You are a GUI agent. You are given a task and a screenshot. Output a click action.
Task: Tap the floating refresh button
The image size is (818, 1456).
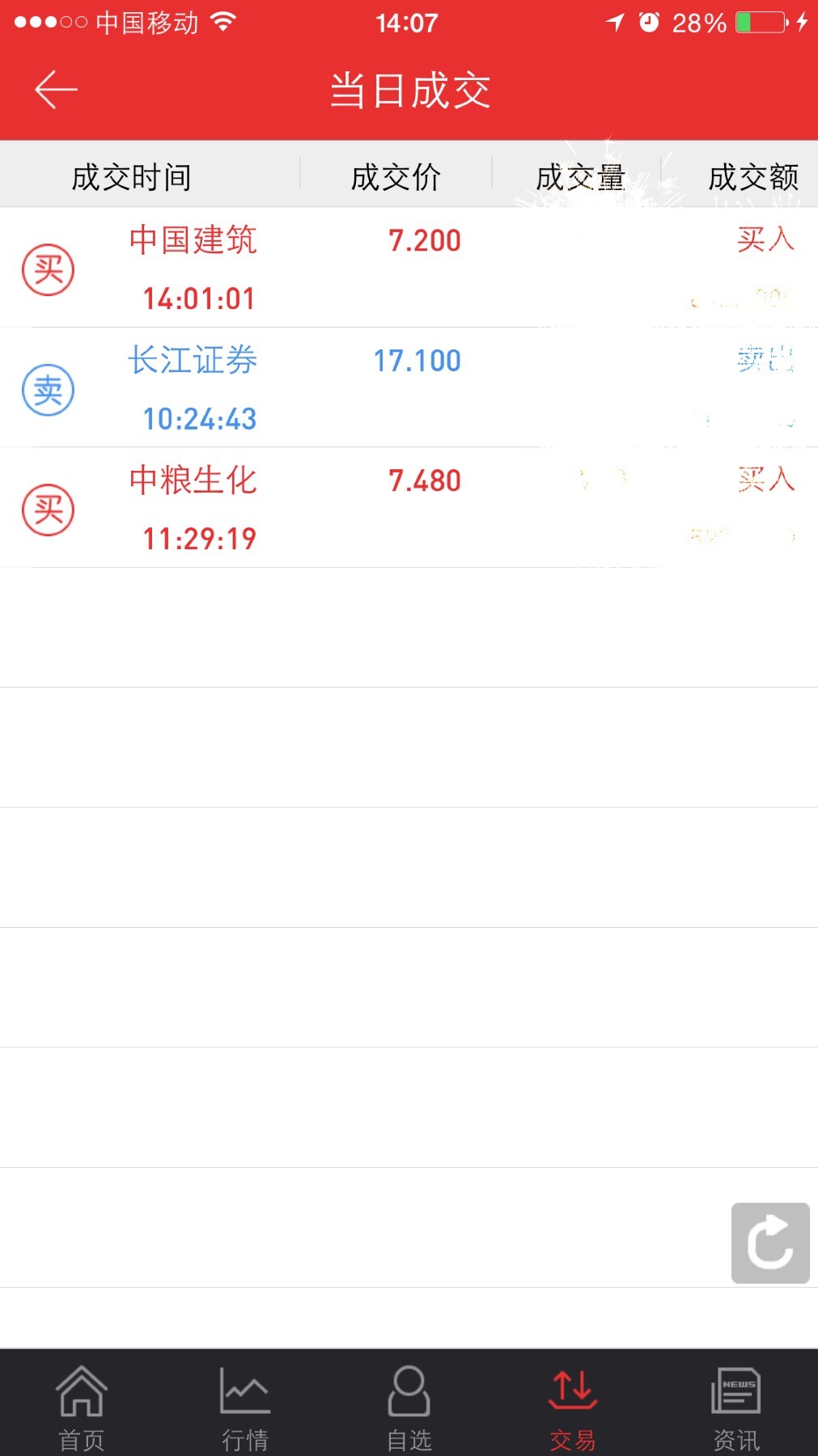click(x=769, y=1242)
